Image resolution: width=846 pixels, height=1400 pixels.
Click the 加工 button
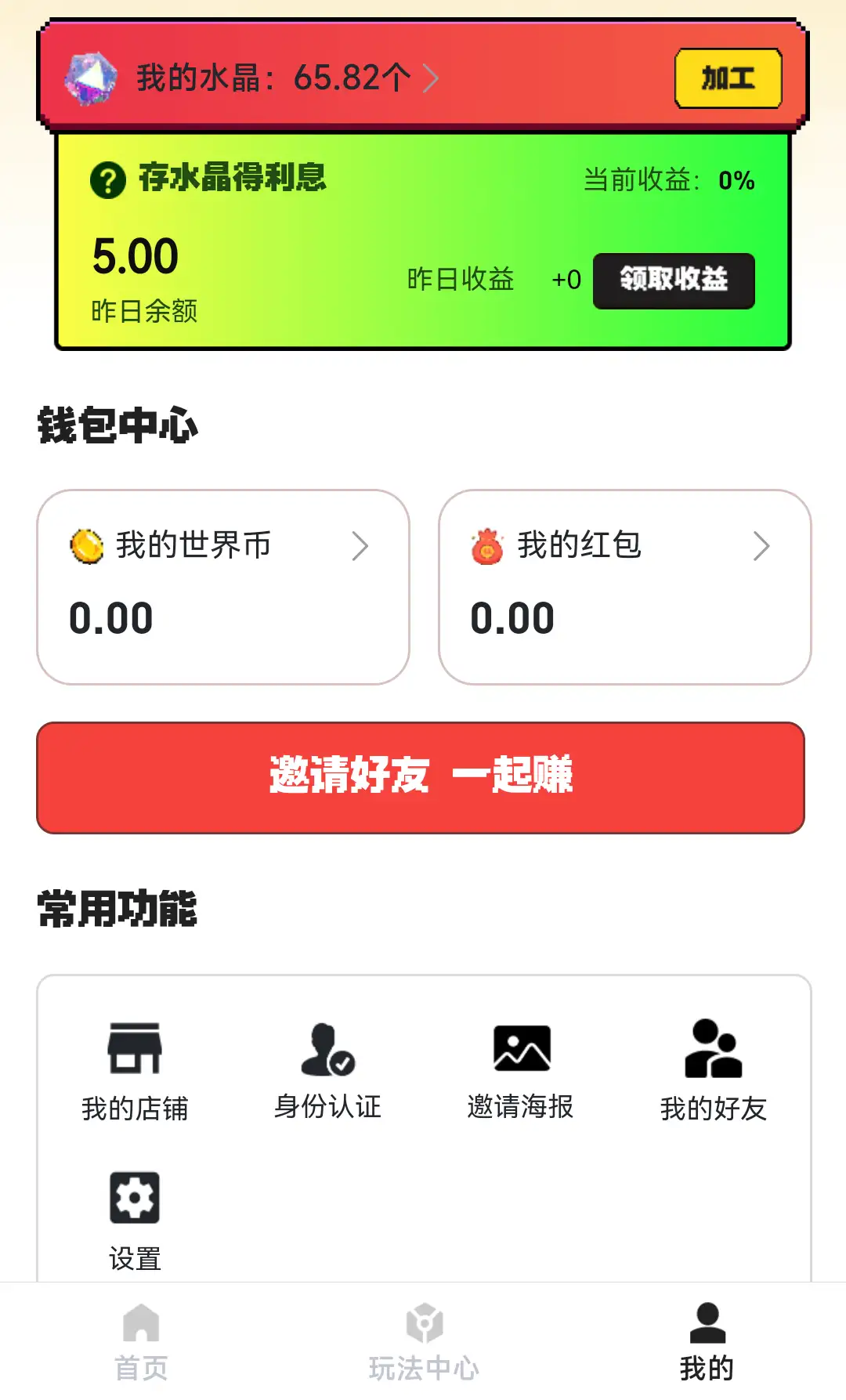[728, 77]
